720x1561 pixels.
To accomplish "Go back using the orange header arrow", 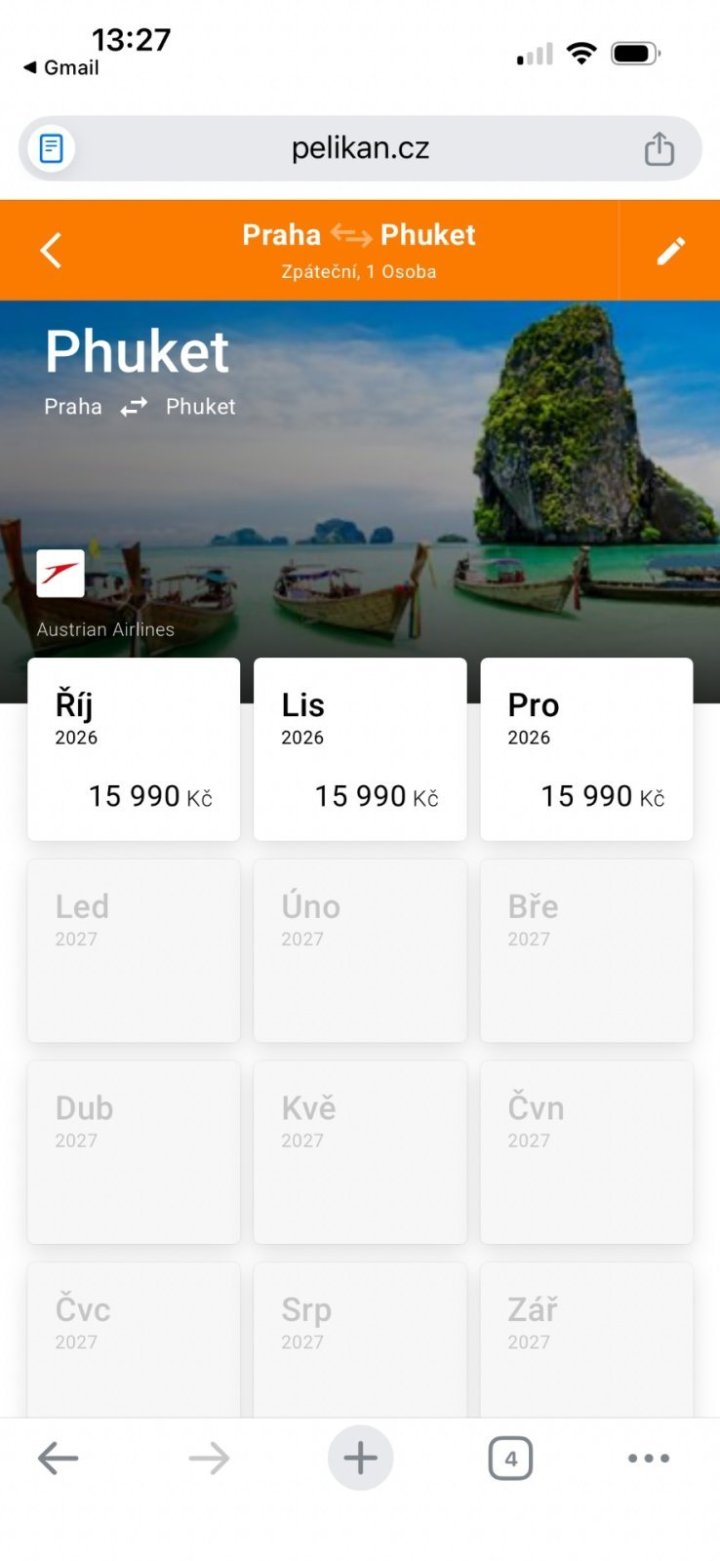I will tap(51, 250).
